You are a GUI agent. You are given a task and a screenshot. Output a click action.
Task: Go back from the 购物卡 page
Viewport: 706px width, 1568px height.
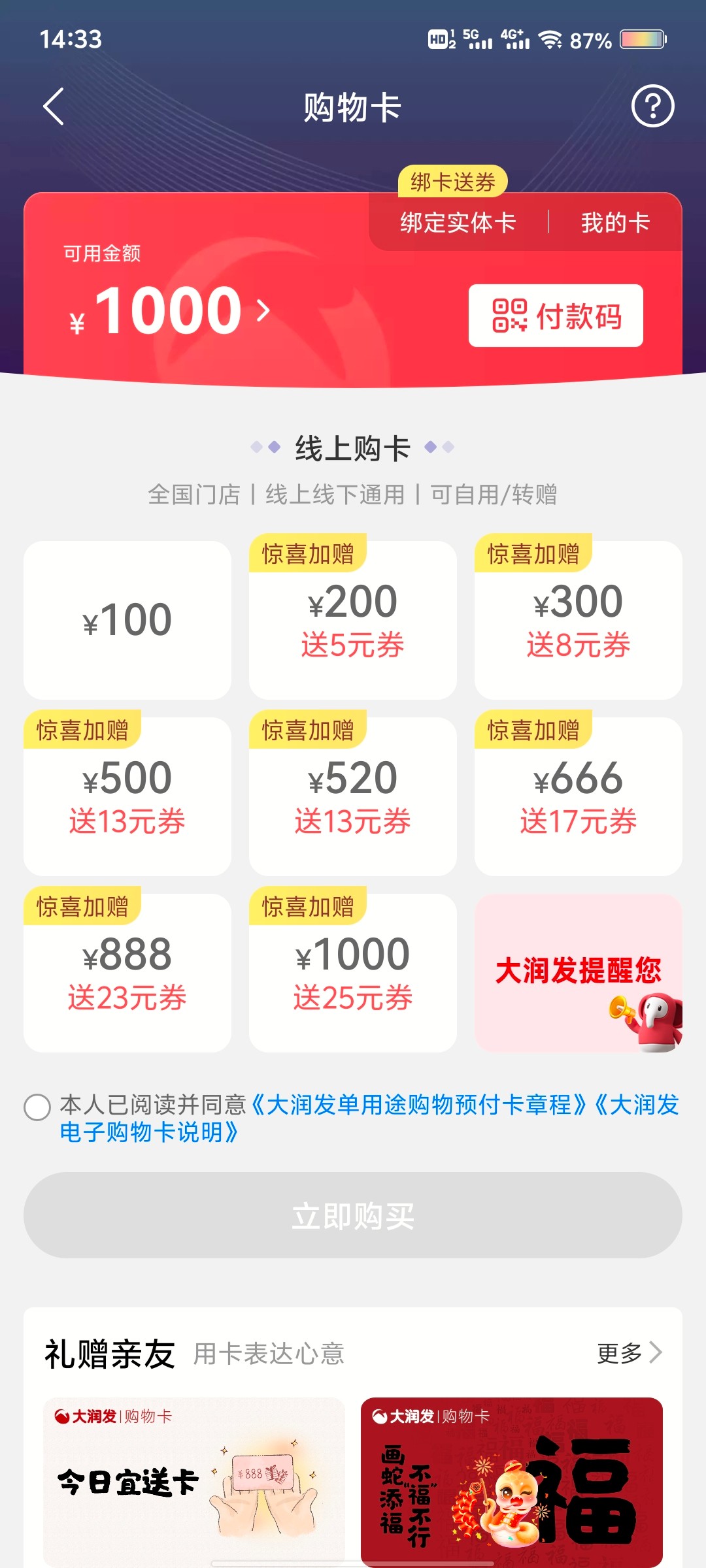pos(54,106)
